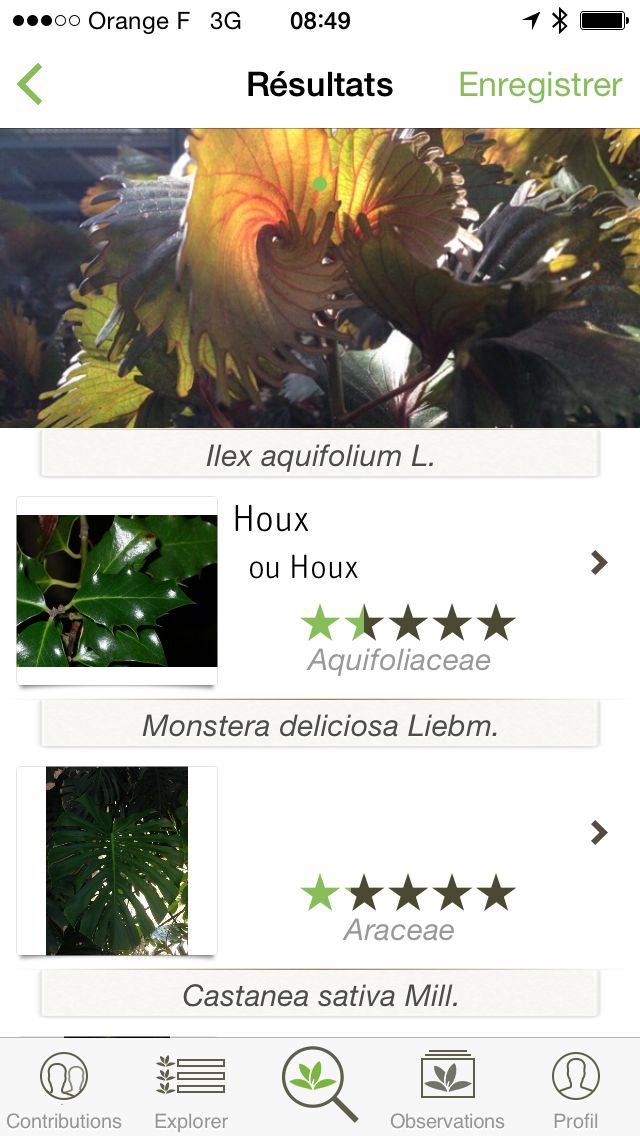640x1136 pixels.
Task: Open the plant identification search tab
Action: pos(319,1086)
